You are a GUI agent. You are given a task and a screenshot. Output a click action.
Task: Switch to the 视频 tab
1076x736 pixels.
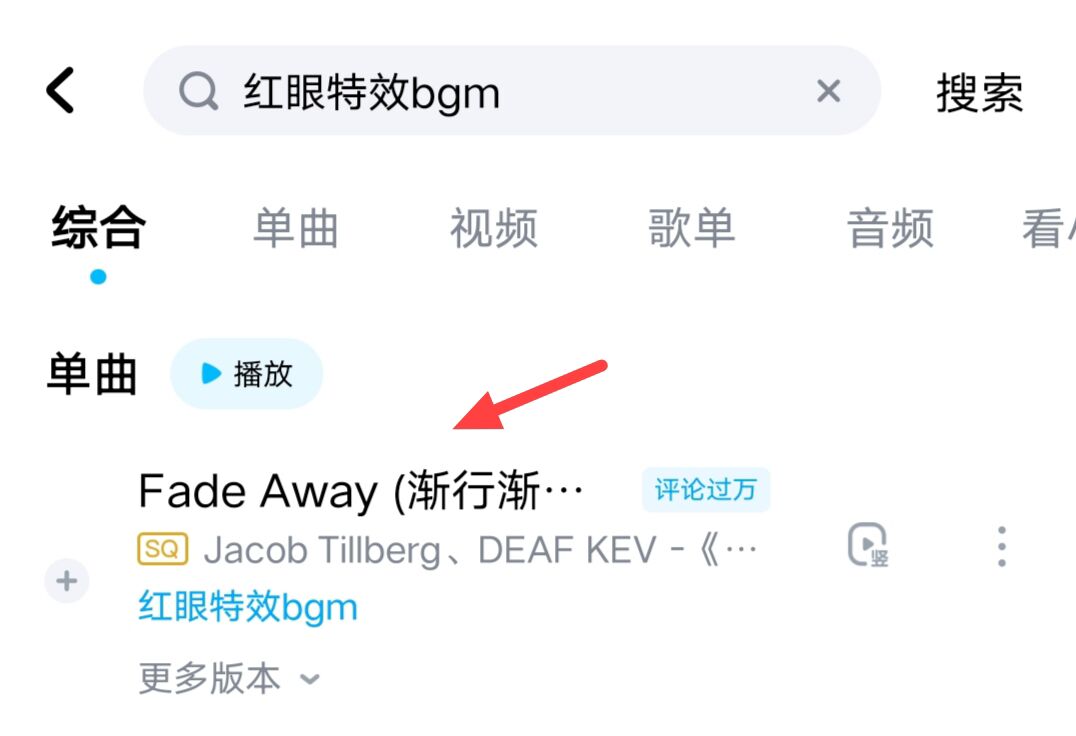[x=493, y=228]
